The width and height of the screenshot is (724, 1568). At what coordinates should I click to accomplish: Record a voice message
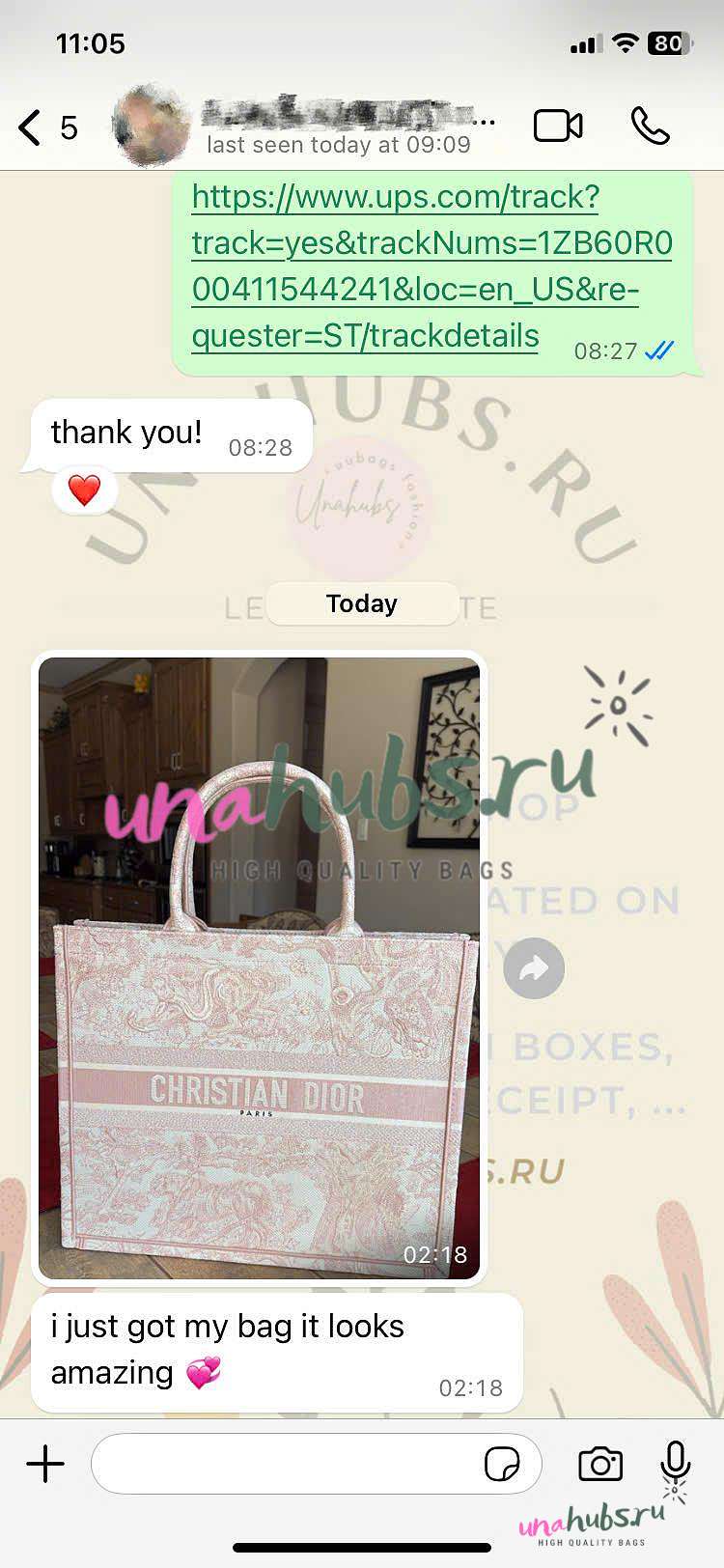676,1462
